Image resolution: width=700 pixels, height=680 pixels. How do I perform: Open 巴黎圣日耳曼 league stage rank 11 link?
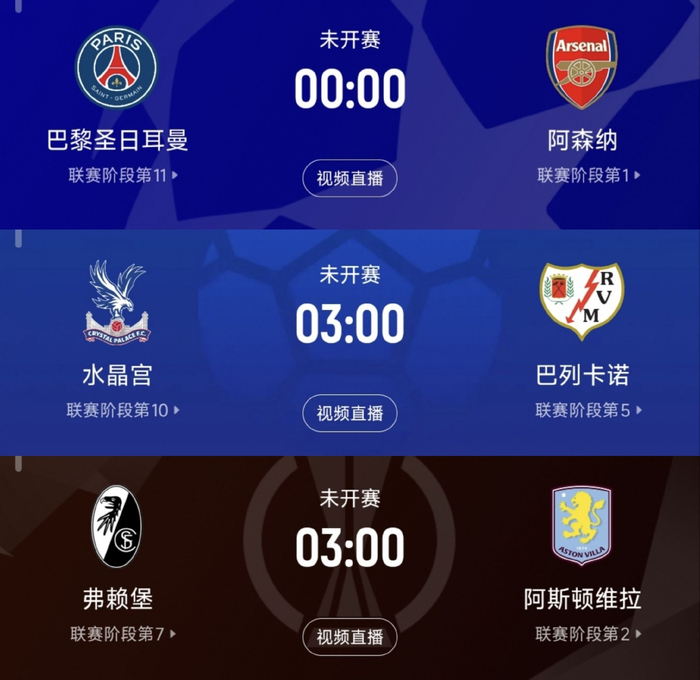[x=123, y=175]
